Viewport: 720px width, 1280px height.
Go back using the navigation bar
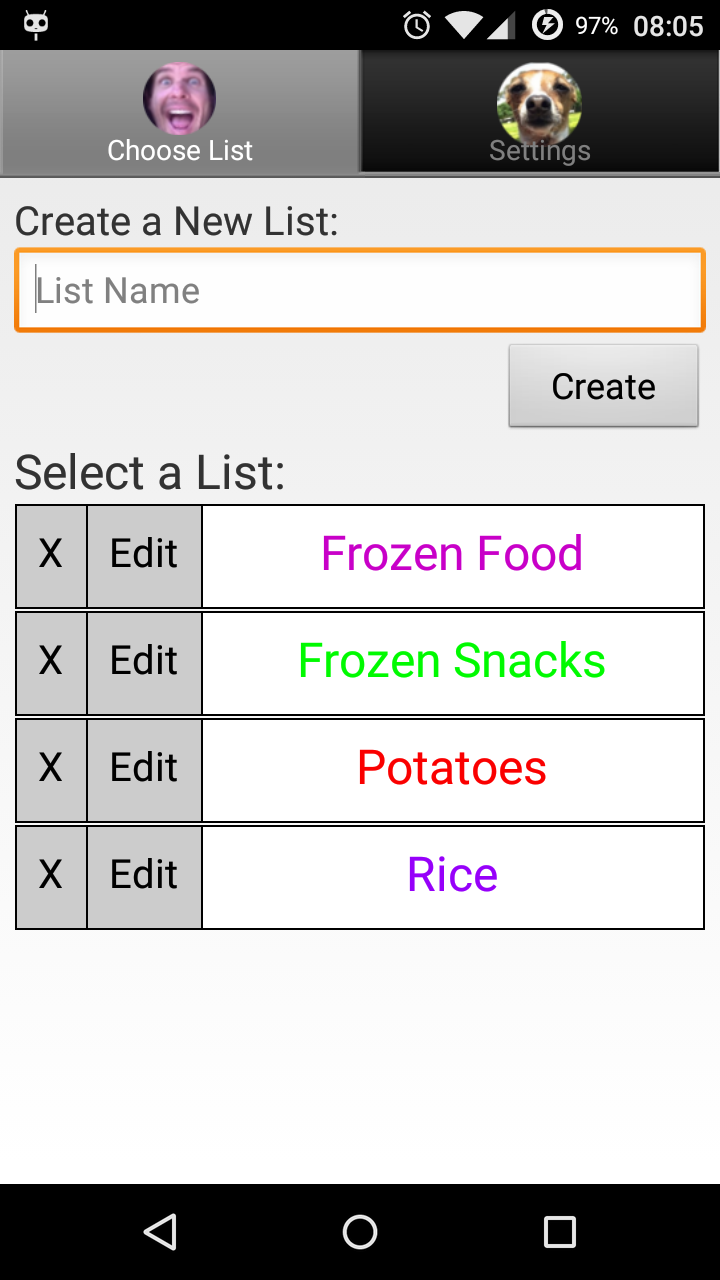tap(160, 1232)
